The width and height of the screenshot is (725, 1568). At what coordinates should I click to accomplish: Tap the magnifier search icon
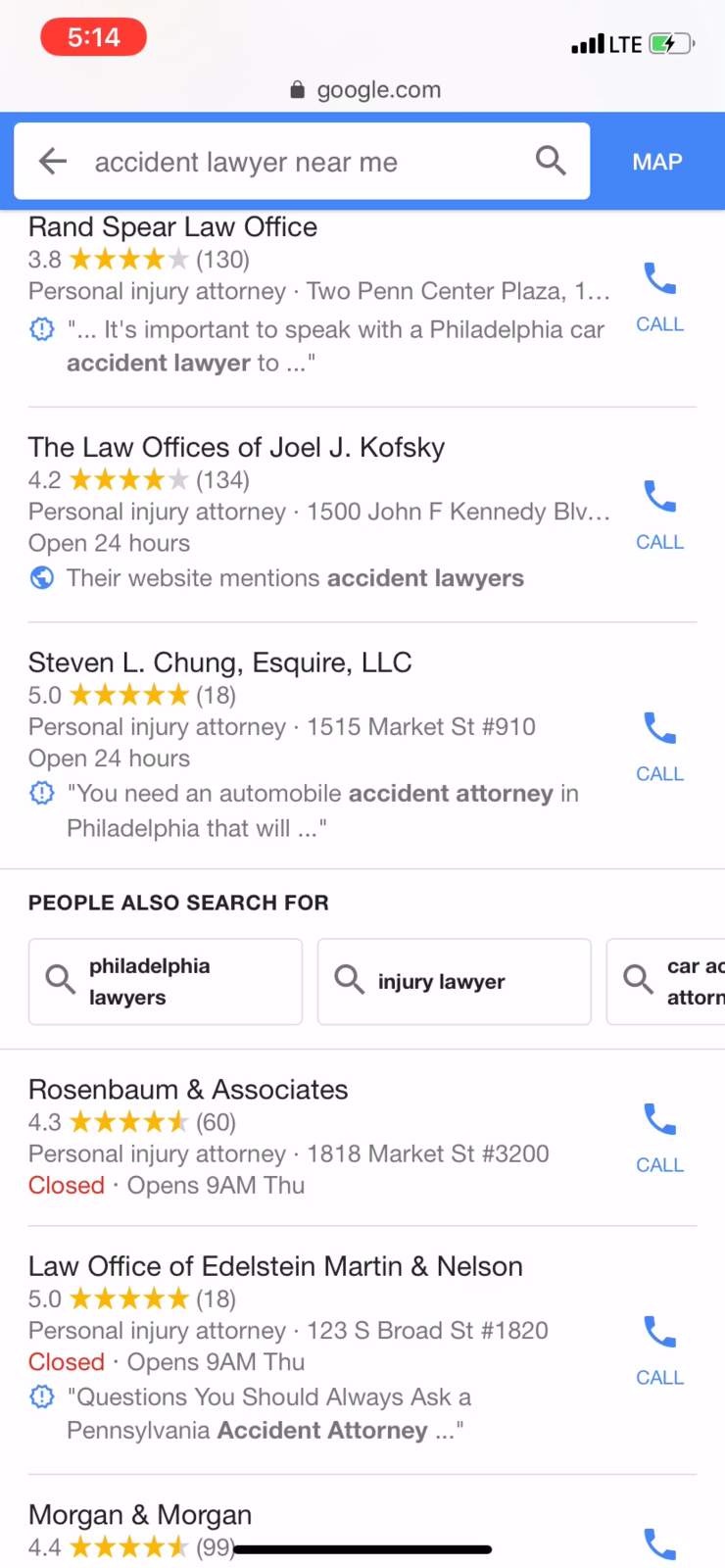click(x=551, y=161)
